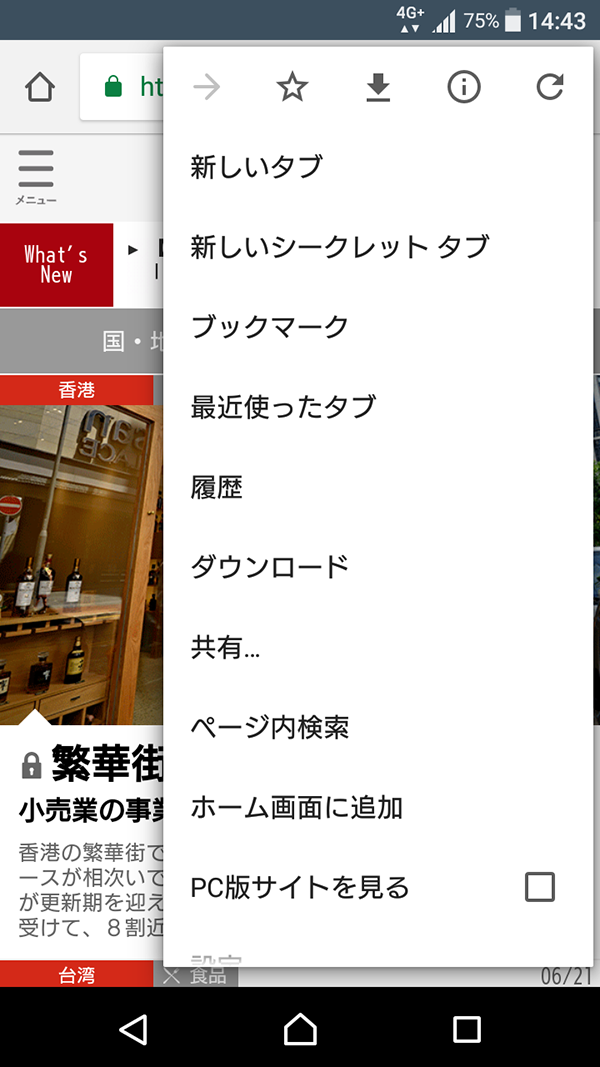Open 履歴
600x1067 pixels.
[217, 487]
